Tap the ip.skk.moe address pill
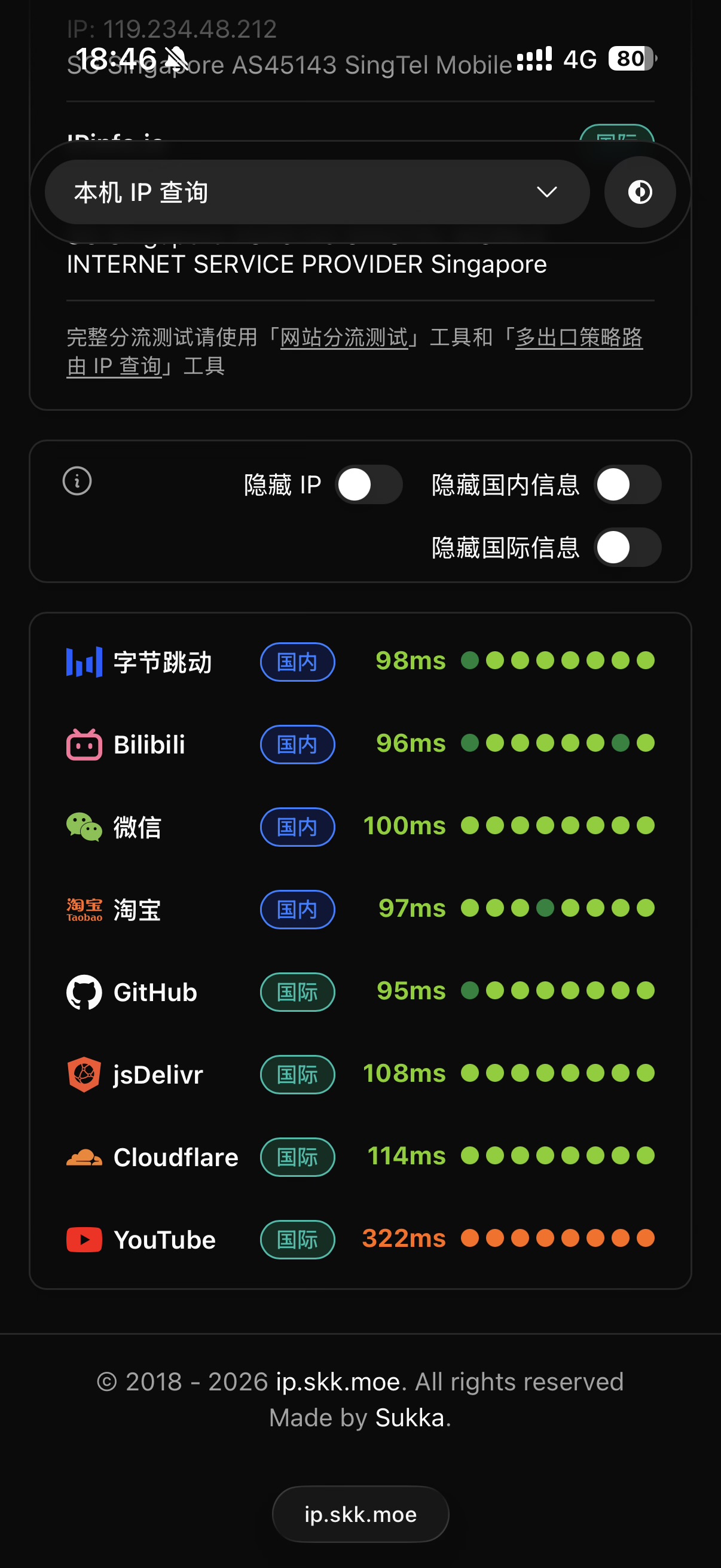Viewport: 721px width, 1568px height. [360, 1514]
